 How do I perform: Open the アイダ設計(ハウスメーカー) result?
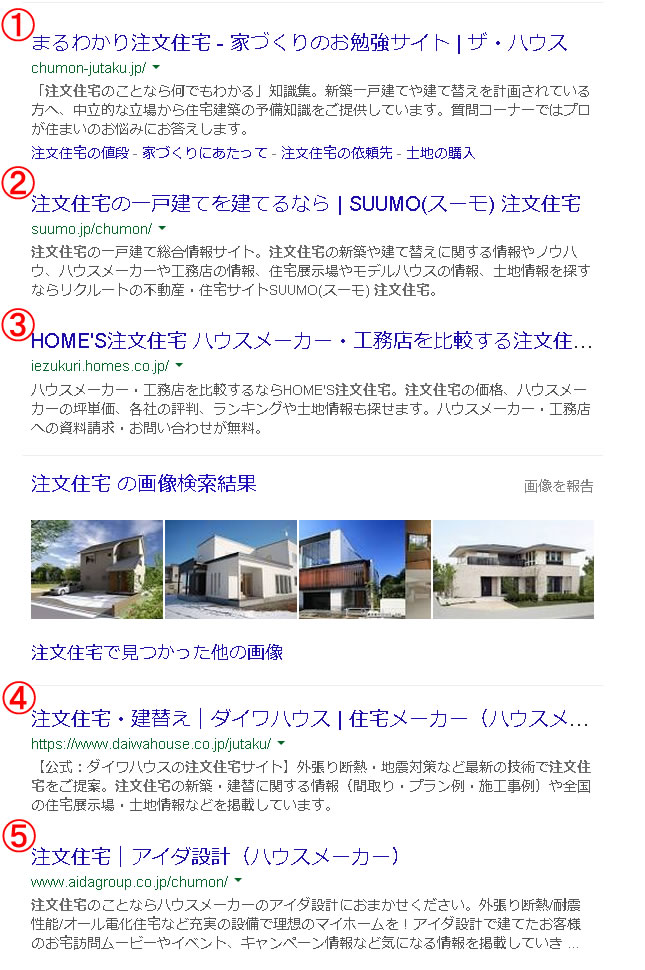215,857
